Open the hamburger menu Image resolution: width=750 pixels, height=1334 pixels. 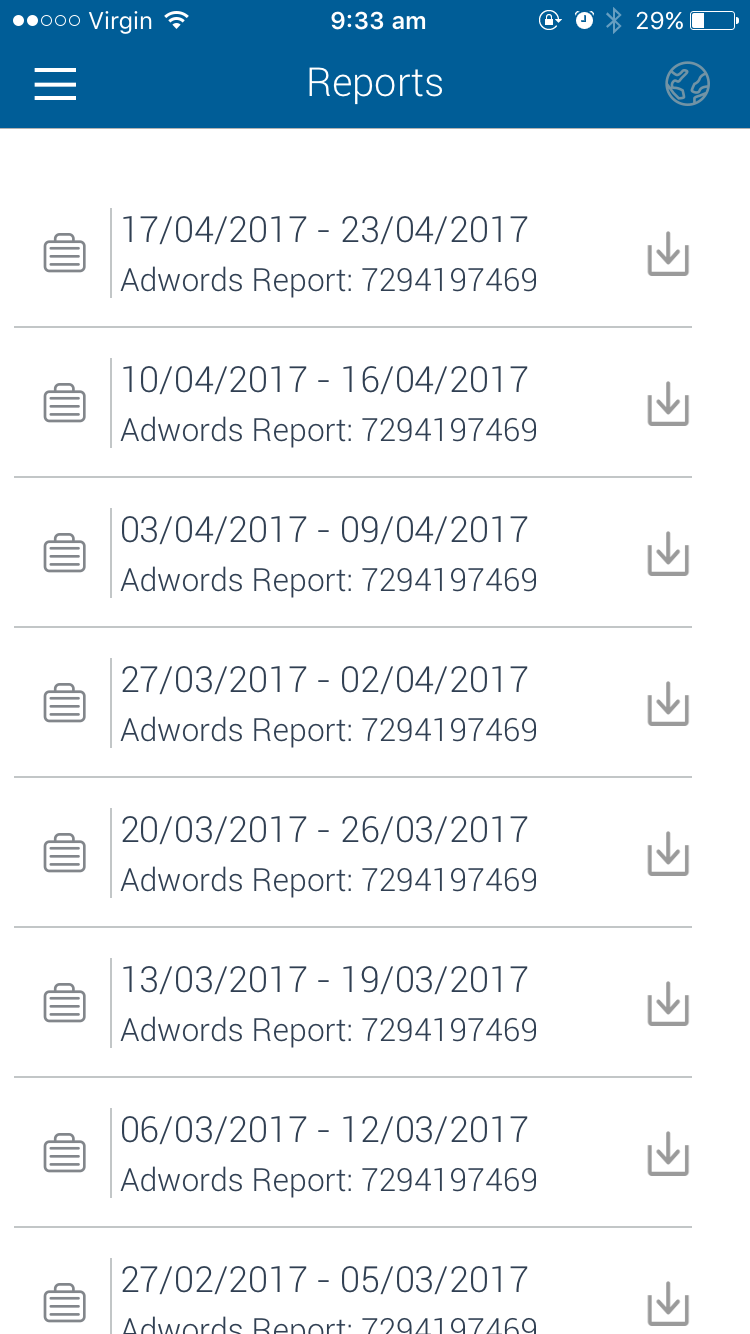(55, 84)
